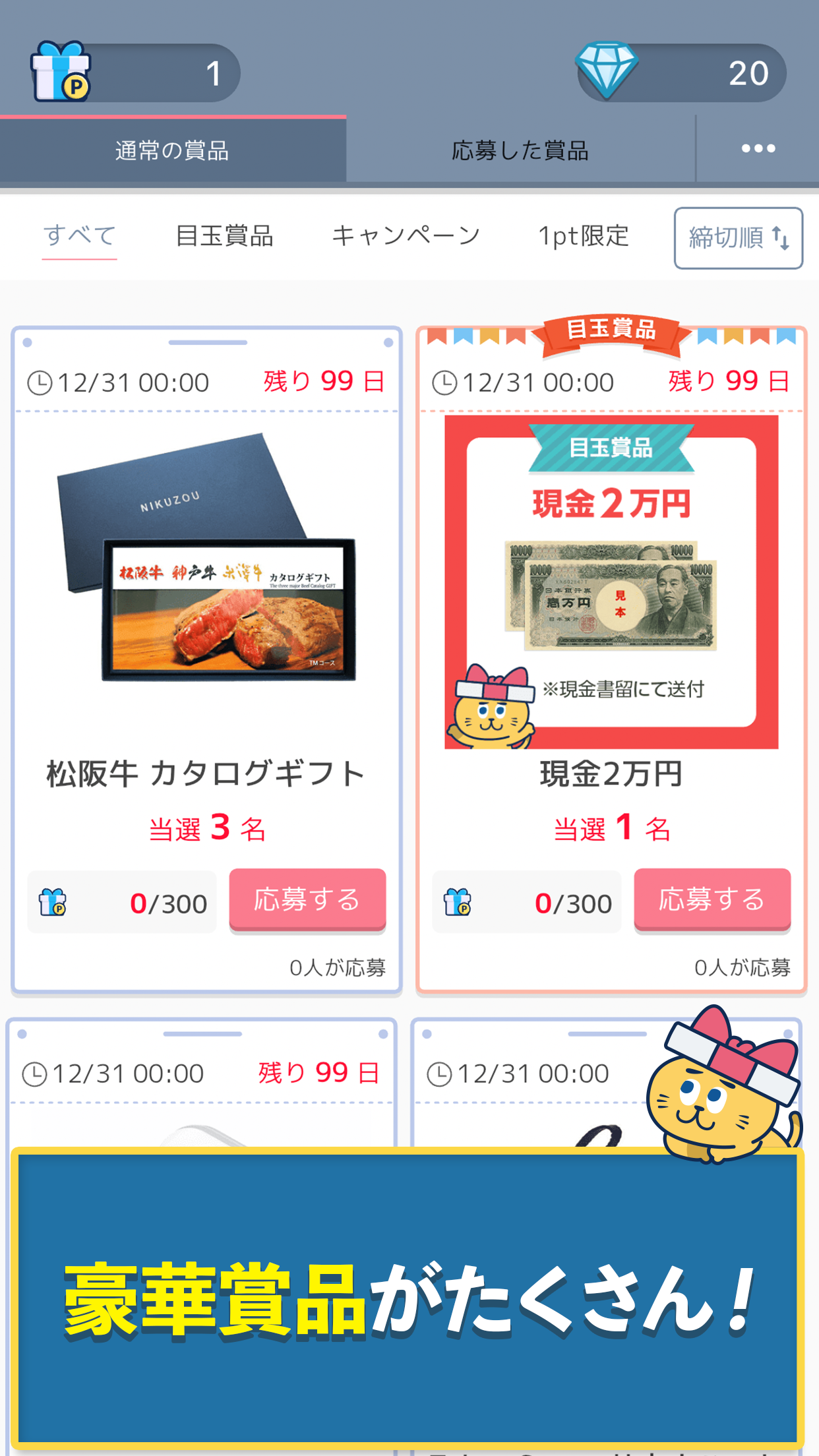Open the gift points balance showing 1

[x=136, y=73]
